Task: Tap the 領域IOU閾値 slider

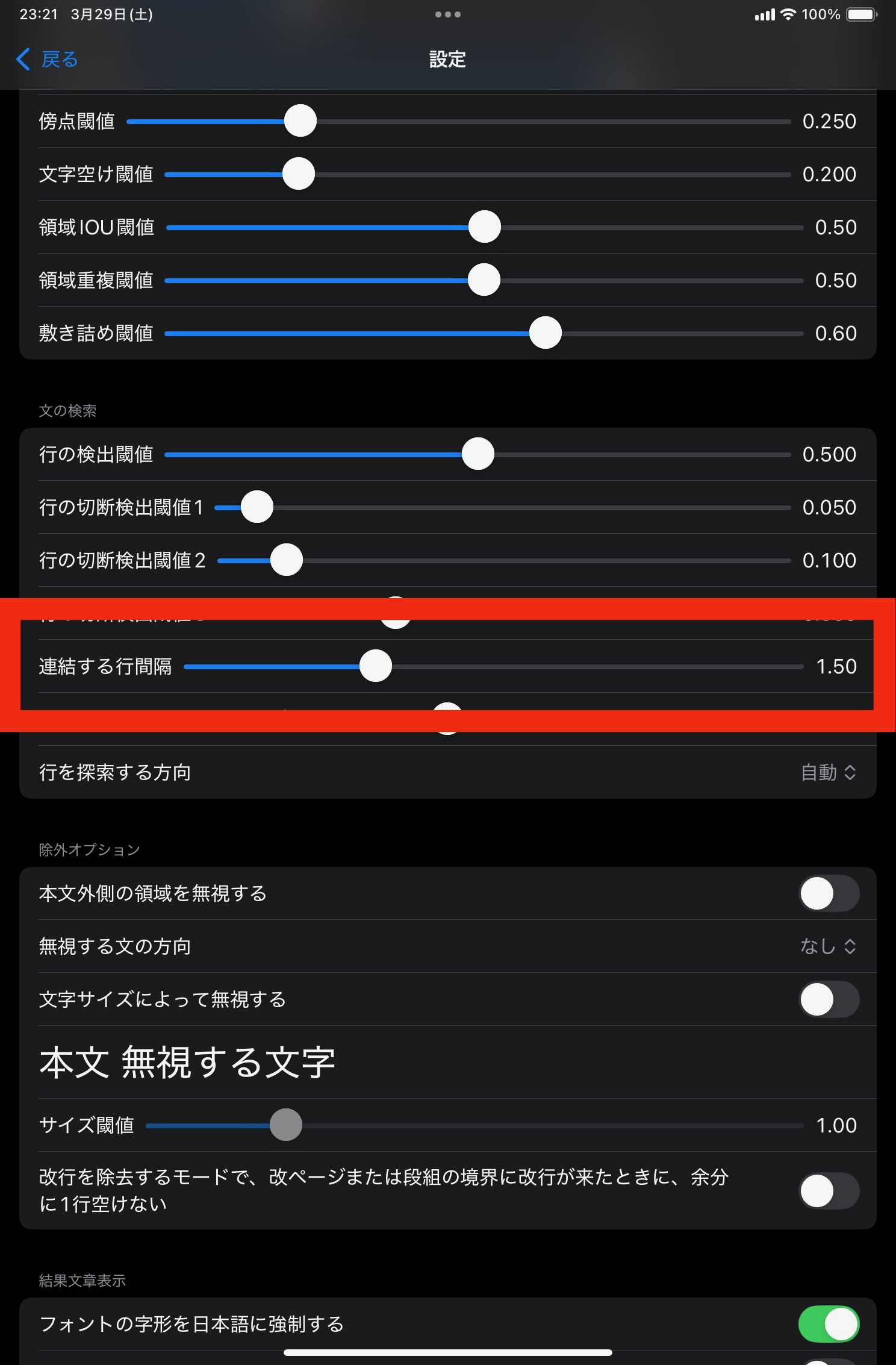Action: click(485, 227)
